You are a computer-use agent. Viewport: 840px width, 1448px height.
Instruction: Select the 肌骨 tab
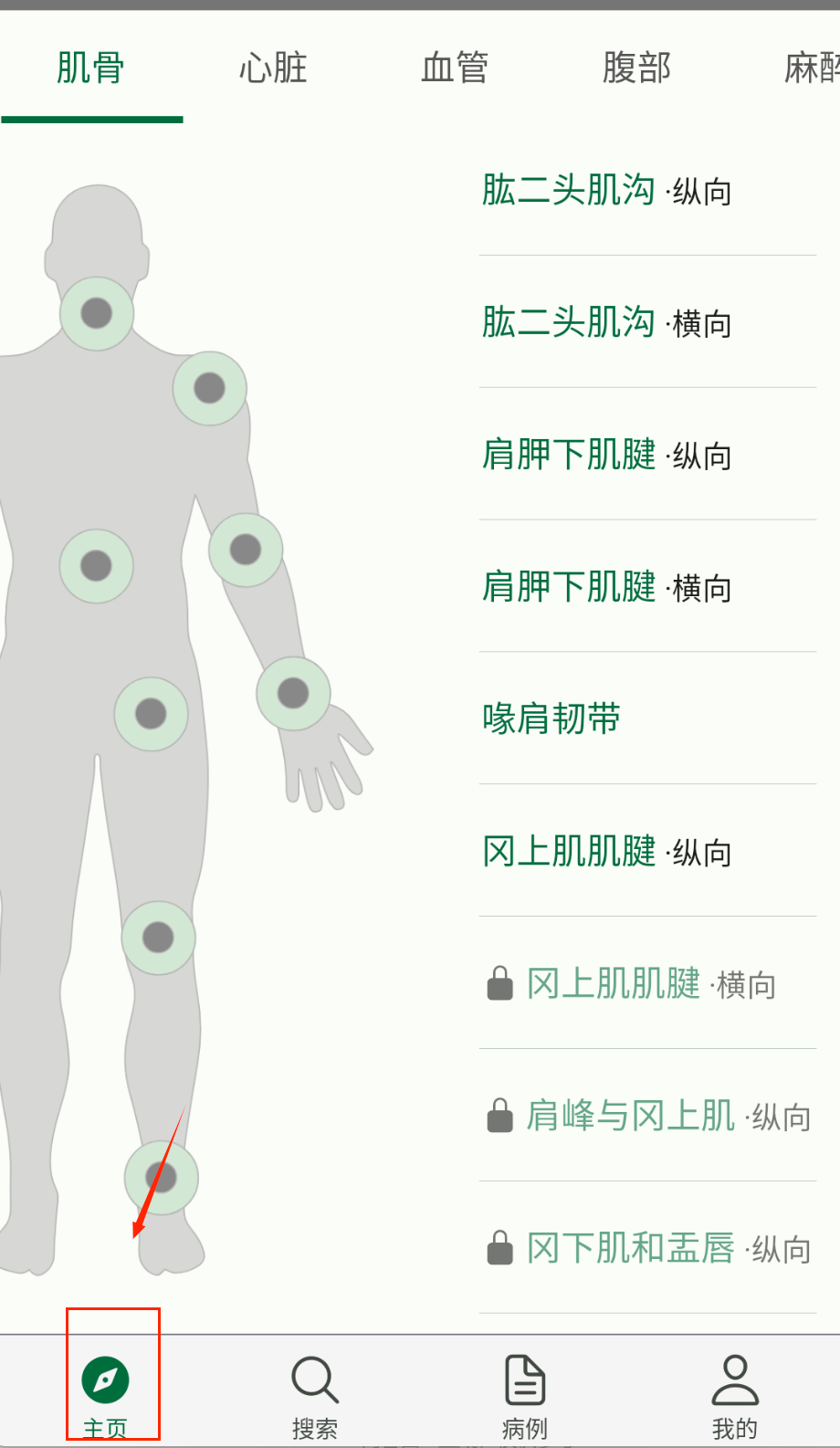pos(90,68)
